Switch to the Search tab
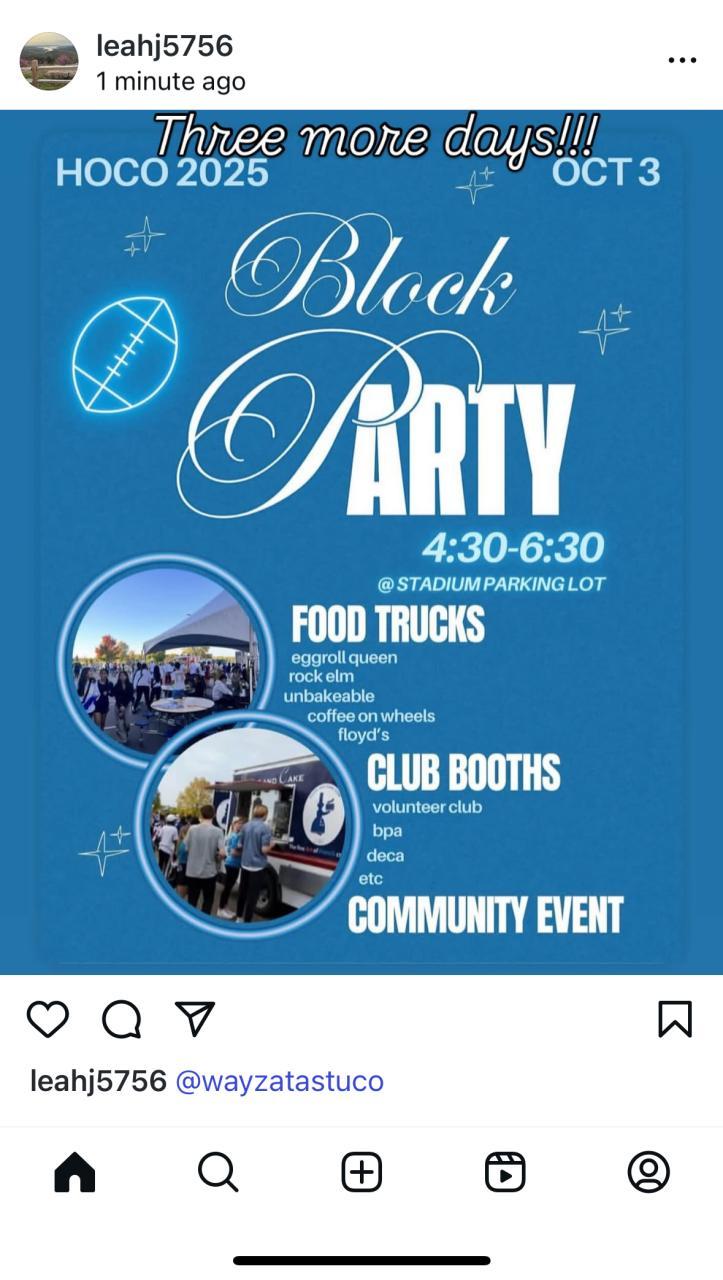 [x=217, y=1172]
